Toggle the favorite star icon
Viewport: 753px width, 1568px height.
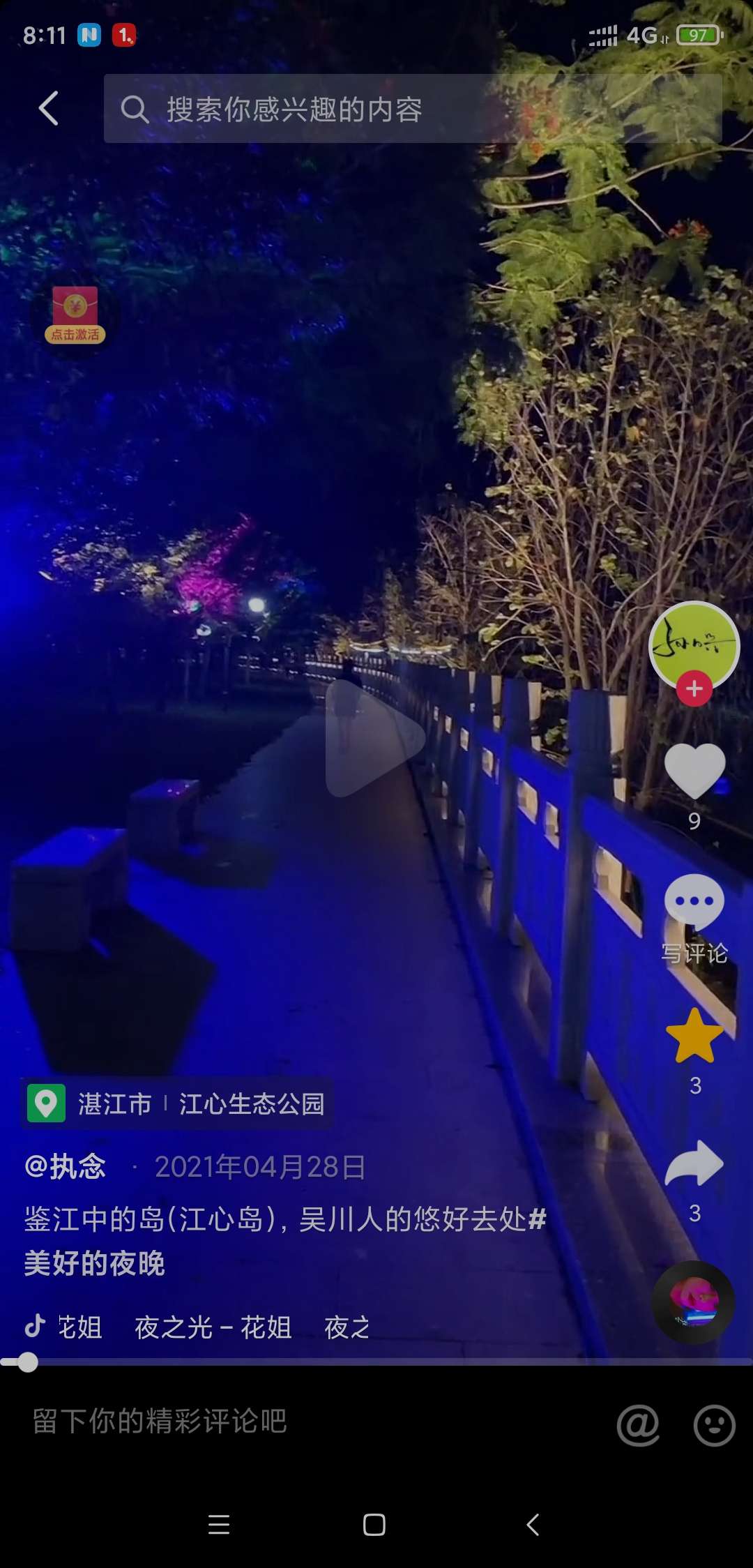[x=694, y=1036]
